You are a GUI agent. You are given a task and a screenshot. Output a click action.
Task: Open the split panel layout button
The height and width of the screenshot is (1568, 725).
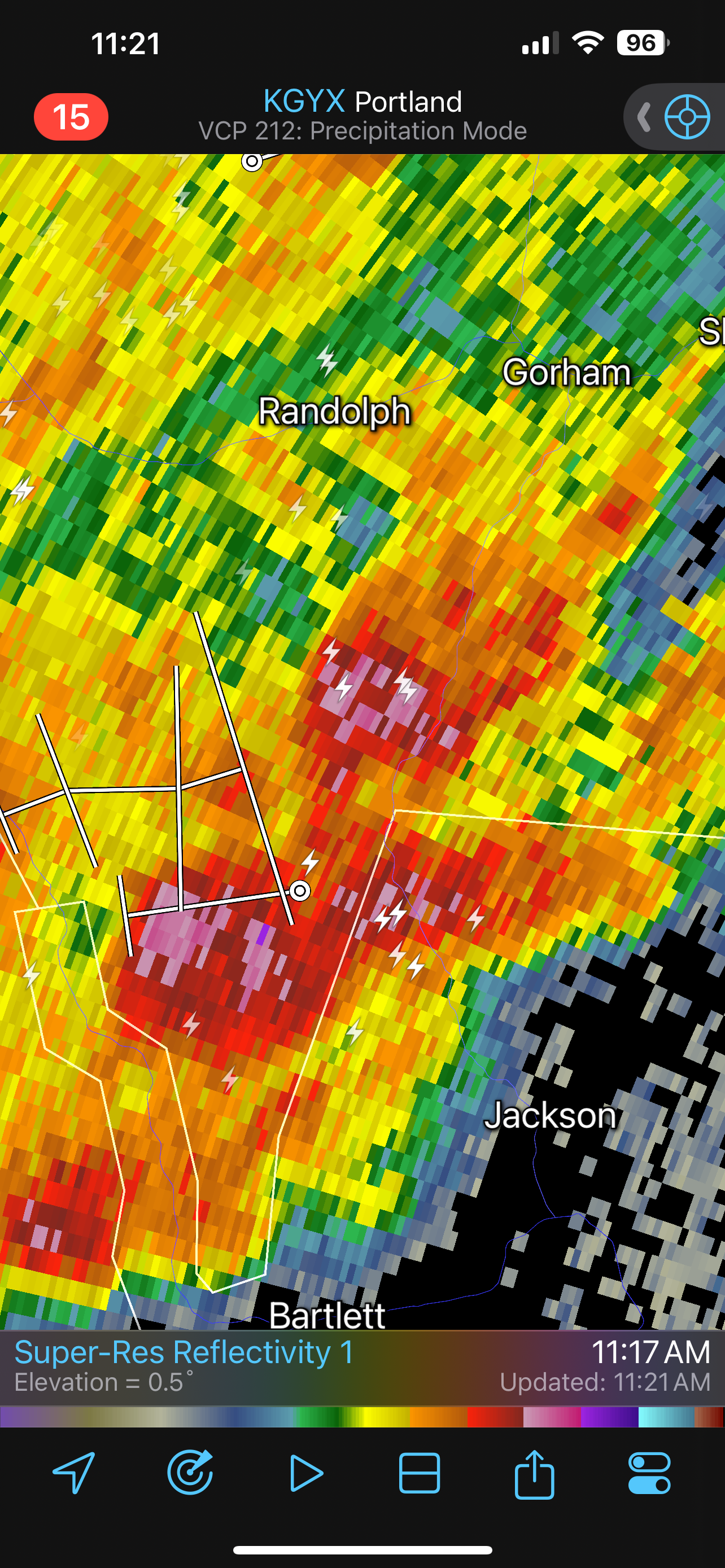[x=420, y=1473]
